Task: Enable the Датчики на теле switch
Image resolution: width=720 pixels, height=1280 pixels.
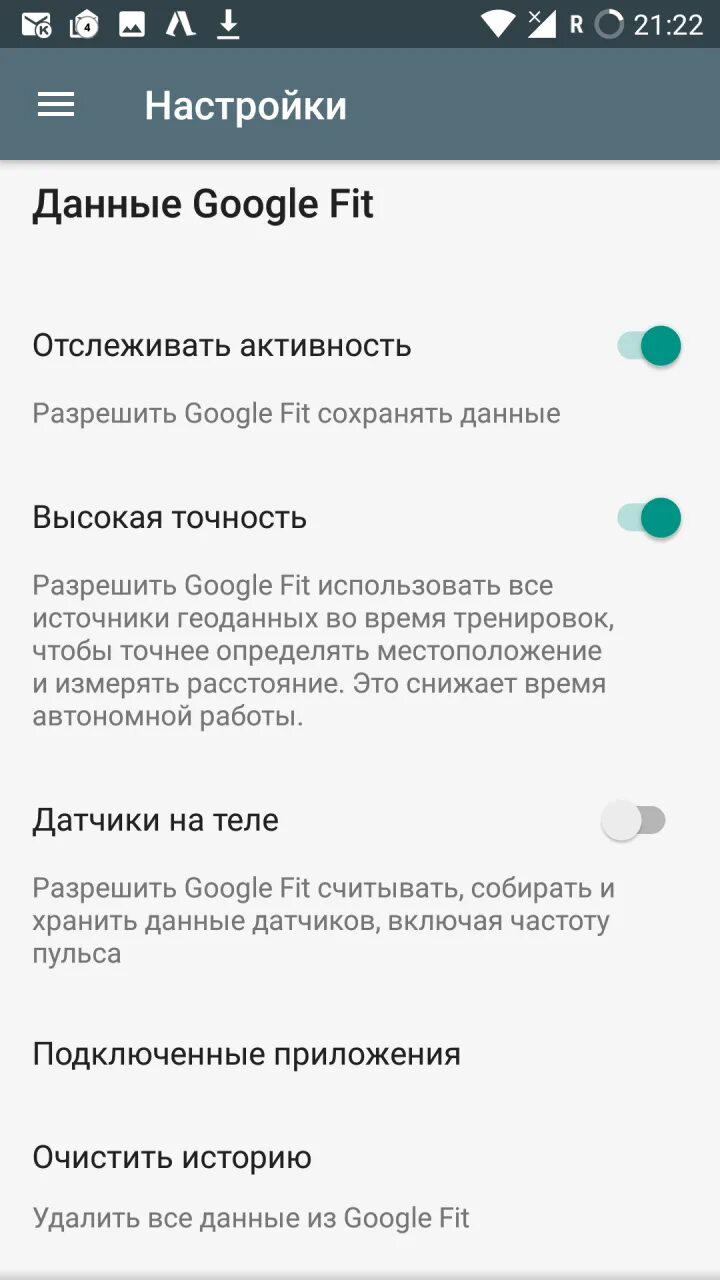Action: [x=634, y=821]
